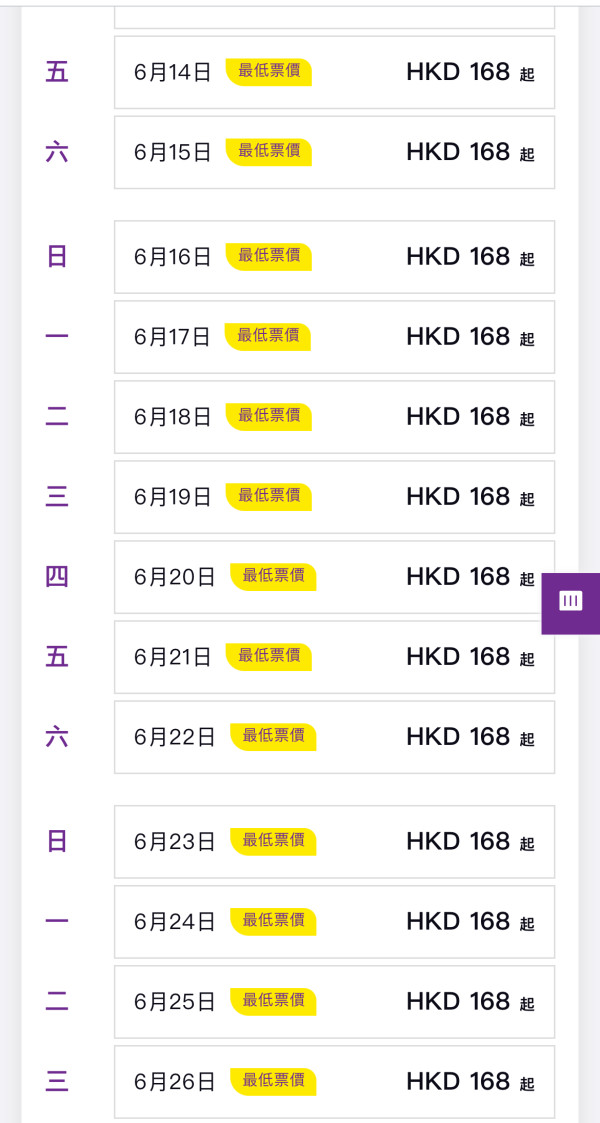
Task: Pick the 6月16日 departure date
Action: point(334,257)
